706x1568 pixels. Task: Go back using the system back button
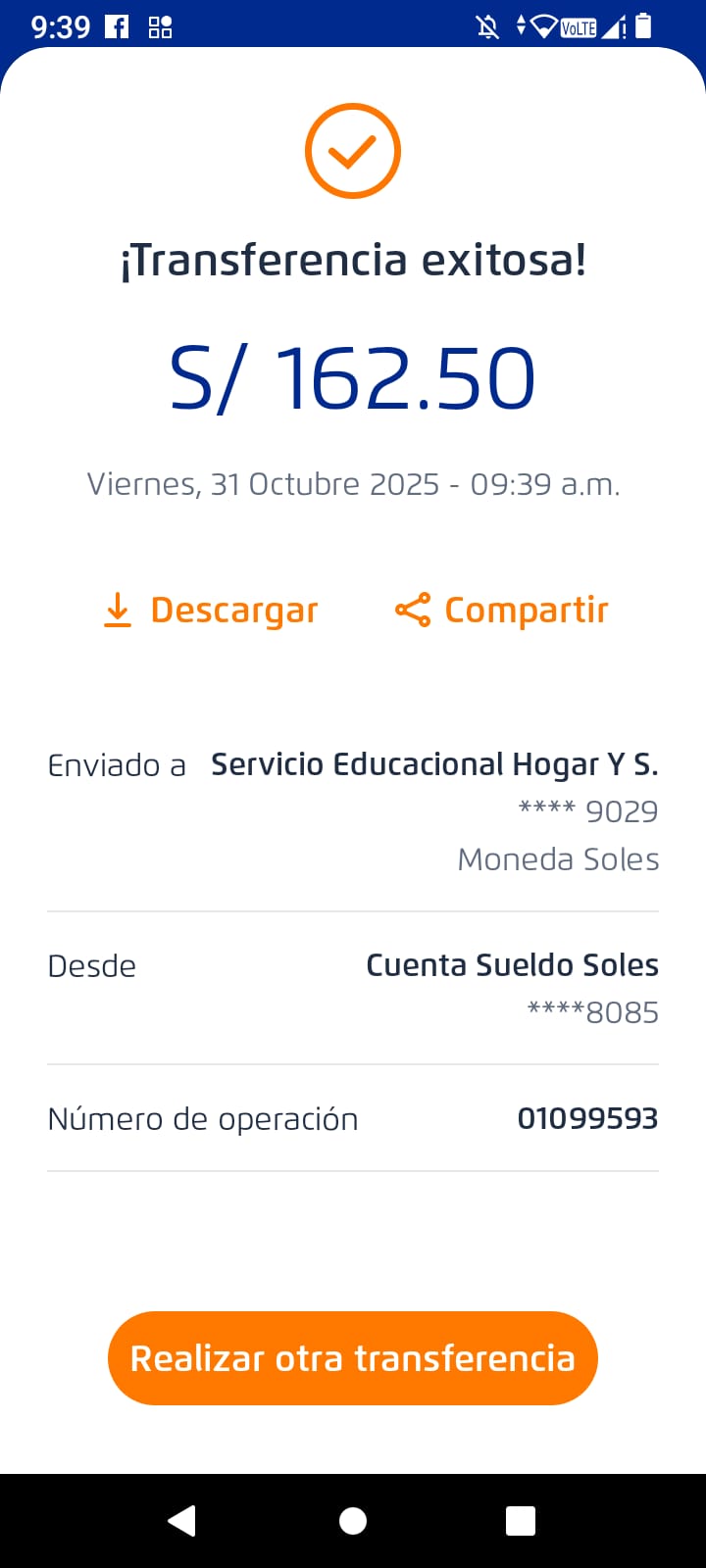(x=182, y=1520)
